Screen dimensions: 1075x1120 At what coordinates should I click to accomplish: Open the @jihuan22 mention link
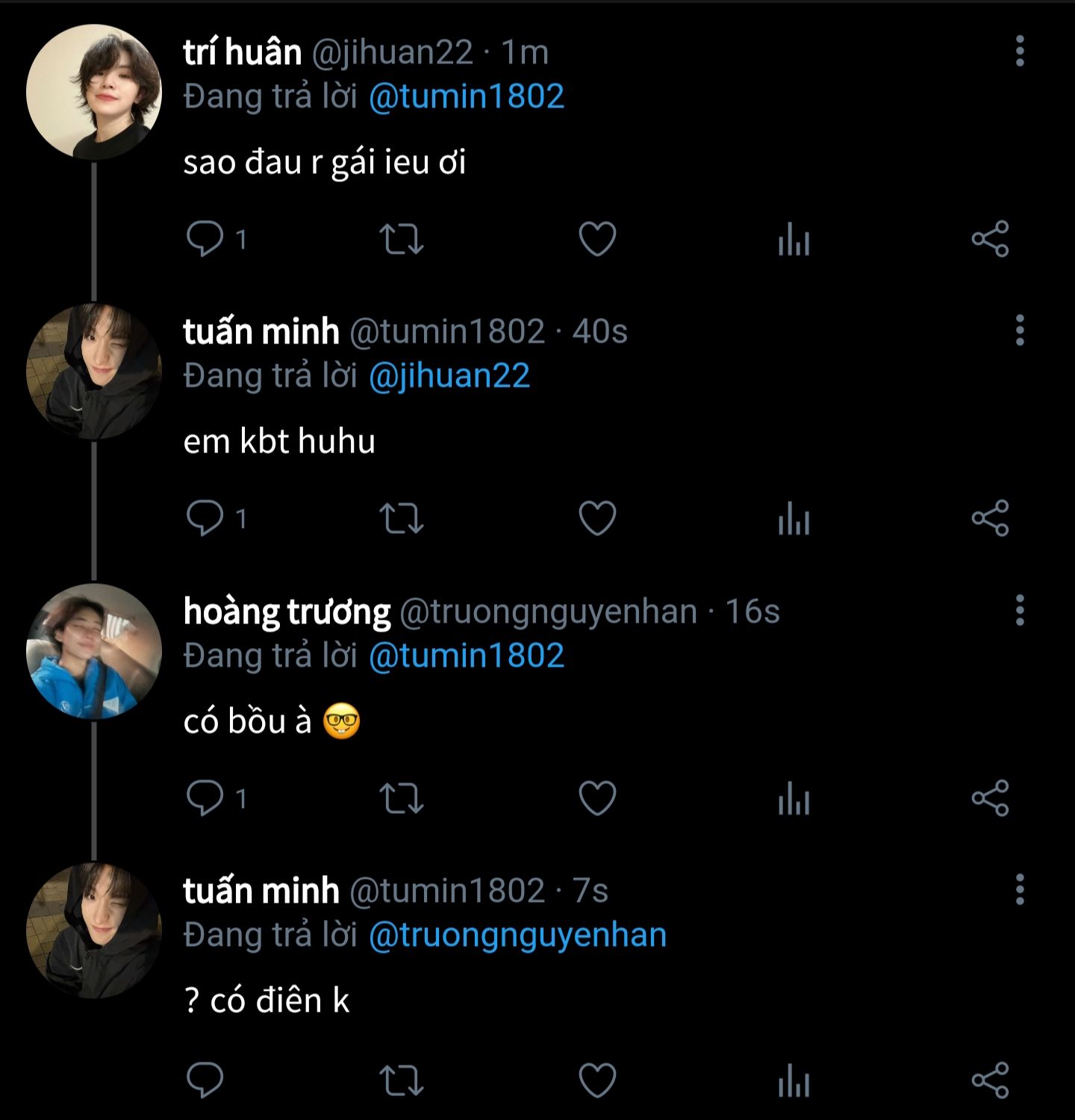tap(449, 376)
